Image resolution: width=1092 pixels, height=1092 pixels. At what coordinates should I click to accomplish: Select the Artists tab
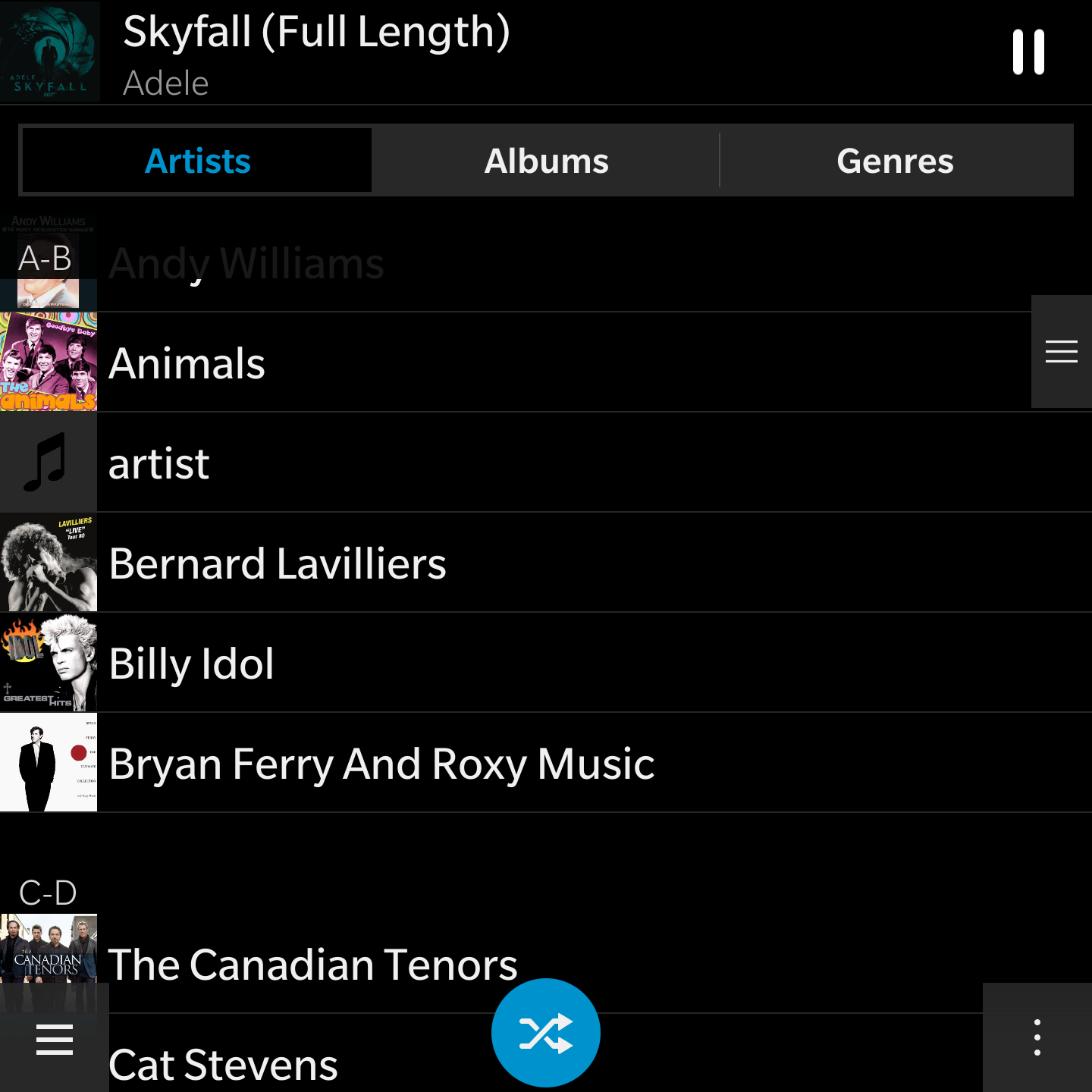(197, 161)
